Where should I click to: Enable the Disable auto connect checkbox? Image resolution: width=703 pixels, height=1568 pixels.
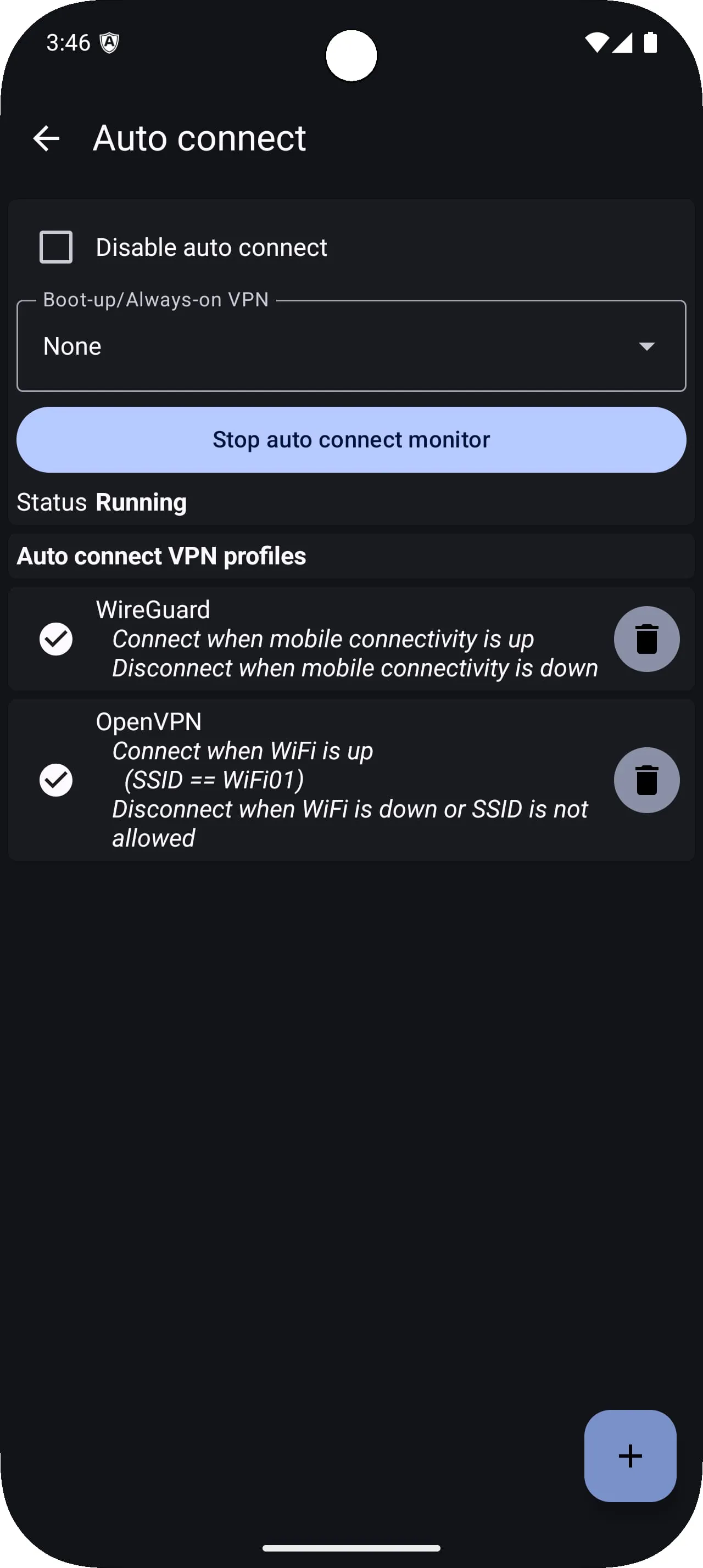(55, 247)
